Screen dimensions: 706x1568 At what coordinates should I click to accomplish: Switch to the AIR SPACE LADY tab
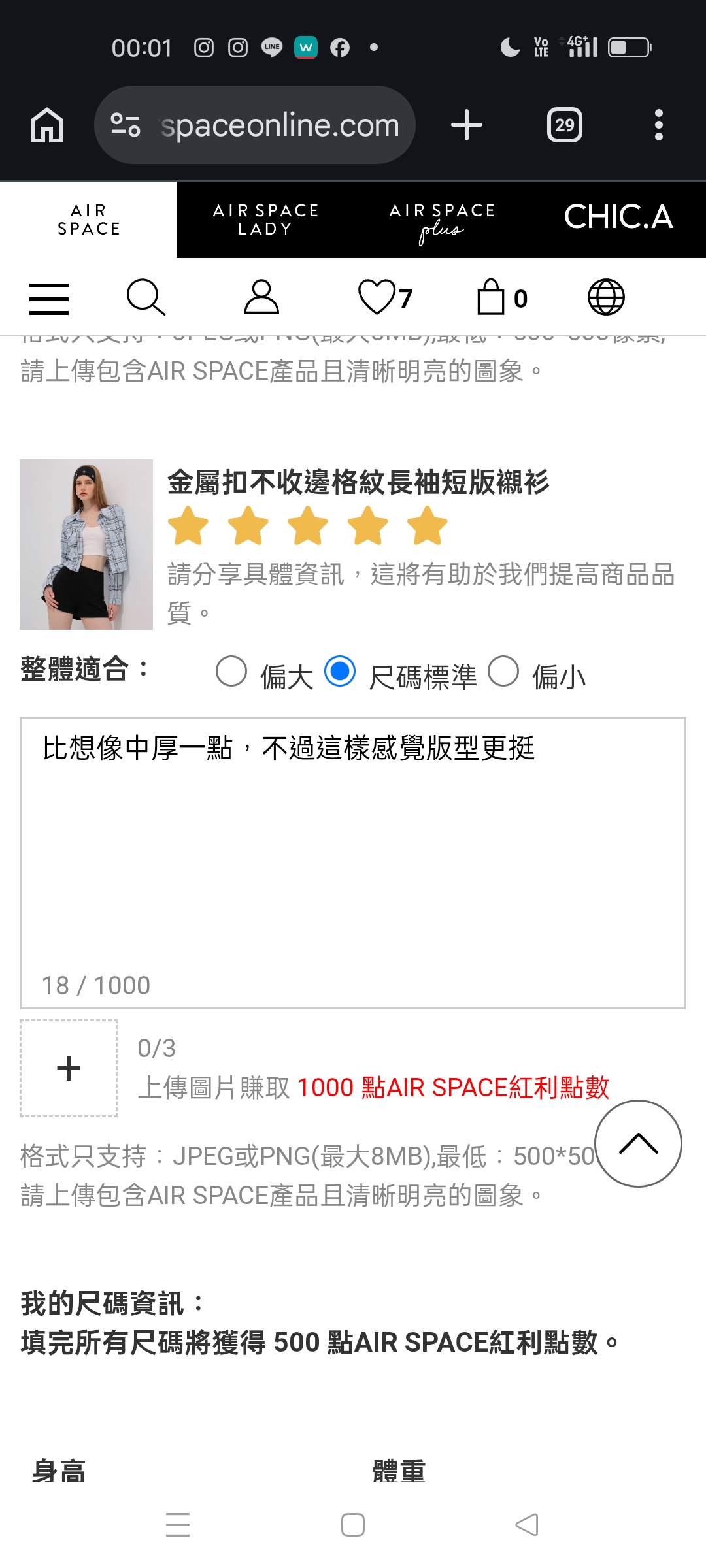tap(265, 220)
